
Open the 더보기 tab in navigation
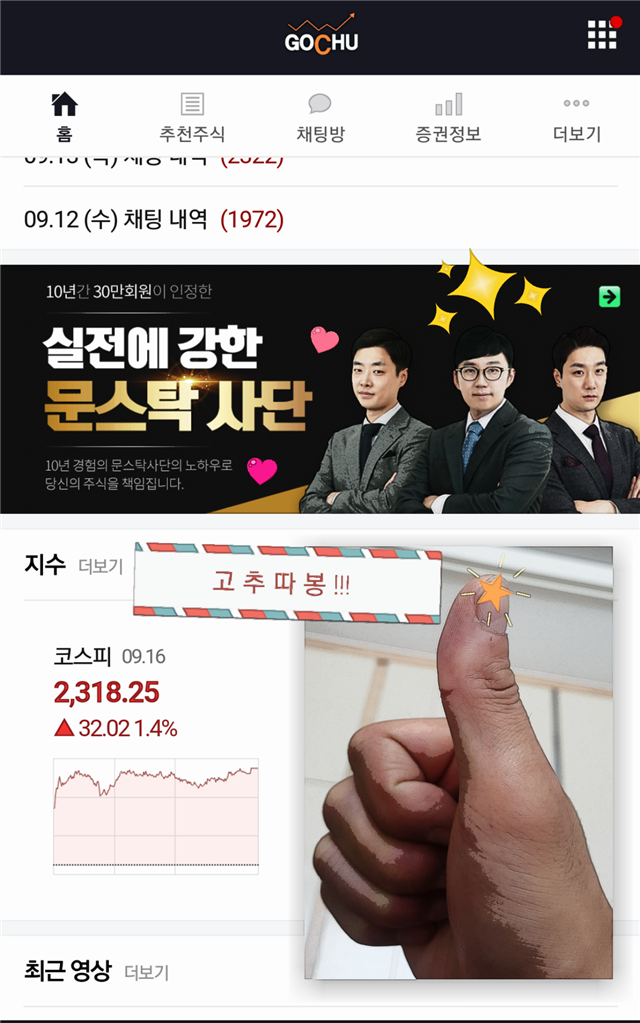point(576,117)
